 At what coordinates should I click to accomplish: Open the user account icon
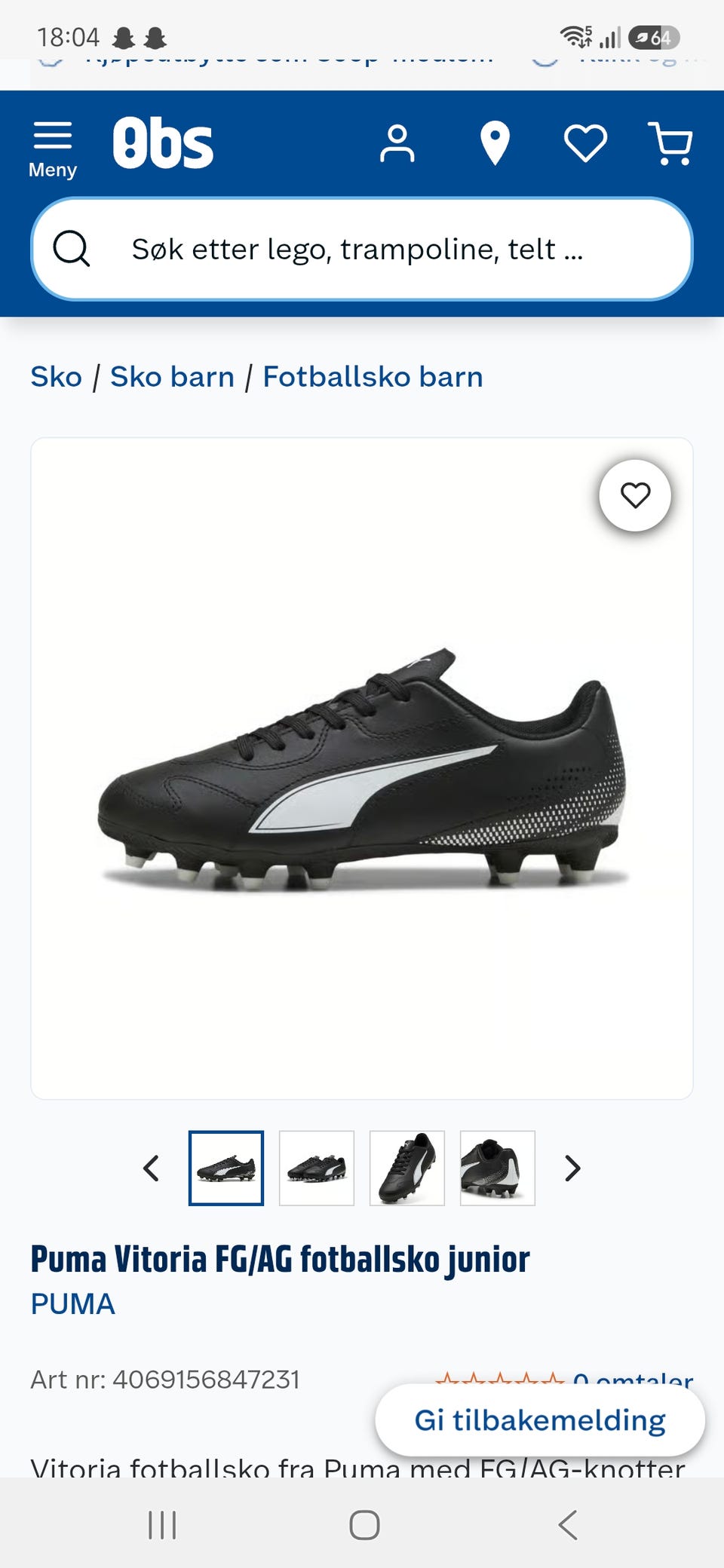[397, 143]
